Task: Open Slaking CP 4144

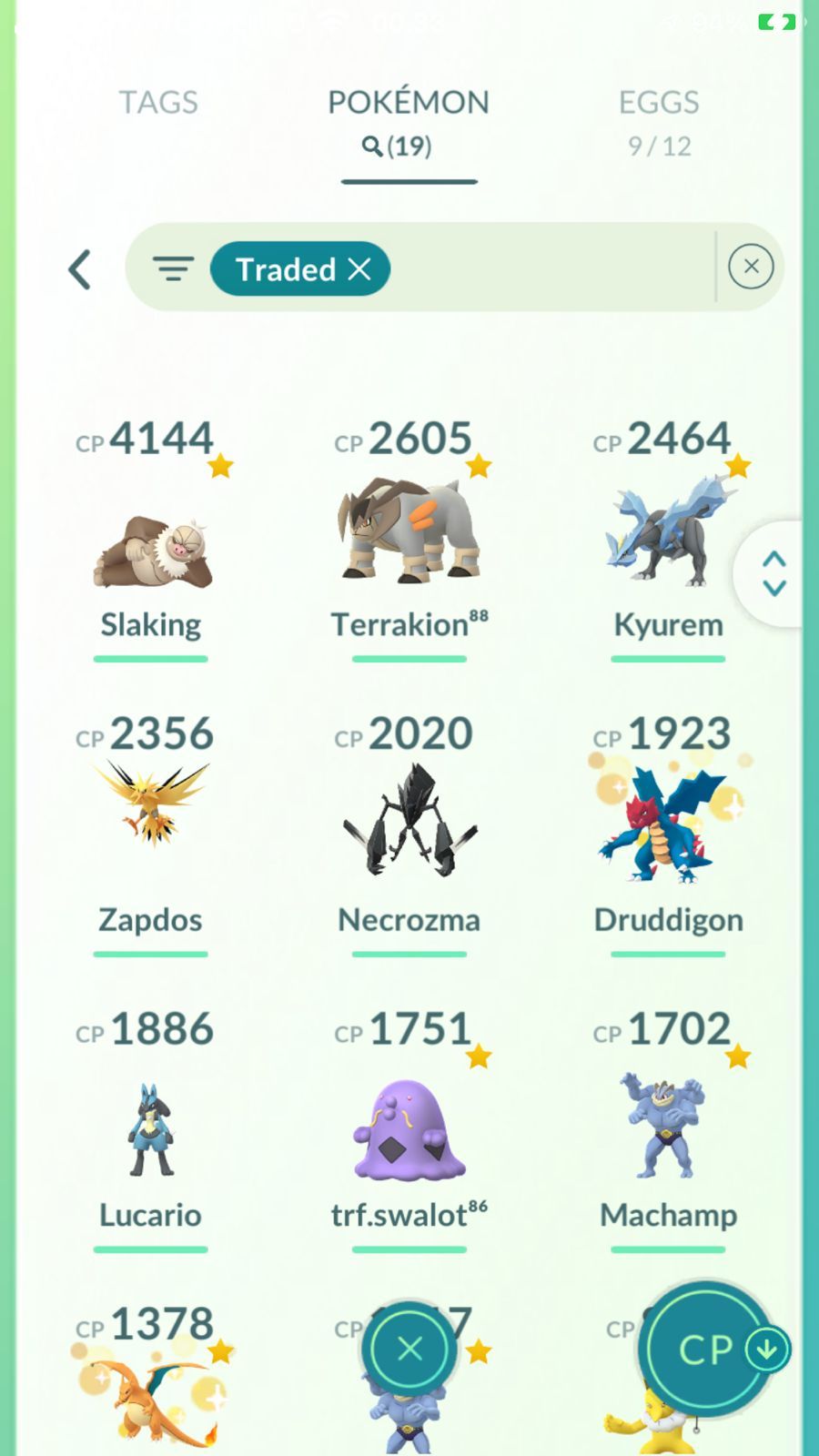Action: tap(151, 537)
